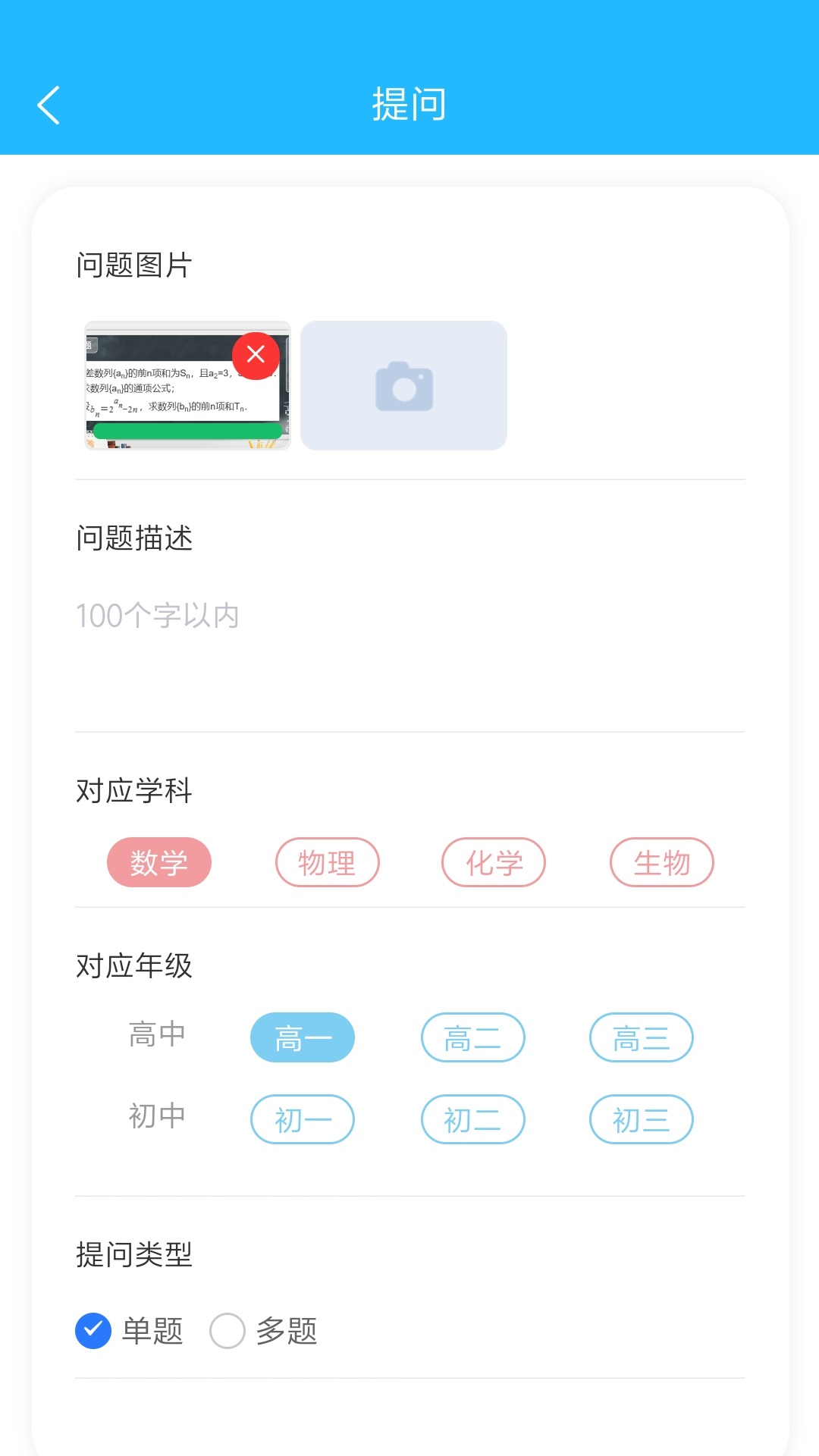Image resolution: width=819 pixels, height=1456 pixels.
Task: Click the empty photo upload placeholder
Action: coord(404,385)
